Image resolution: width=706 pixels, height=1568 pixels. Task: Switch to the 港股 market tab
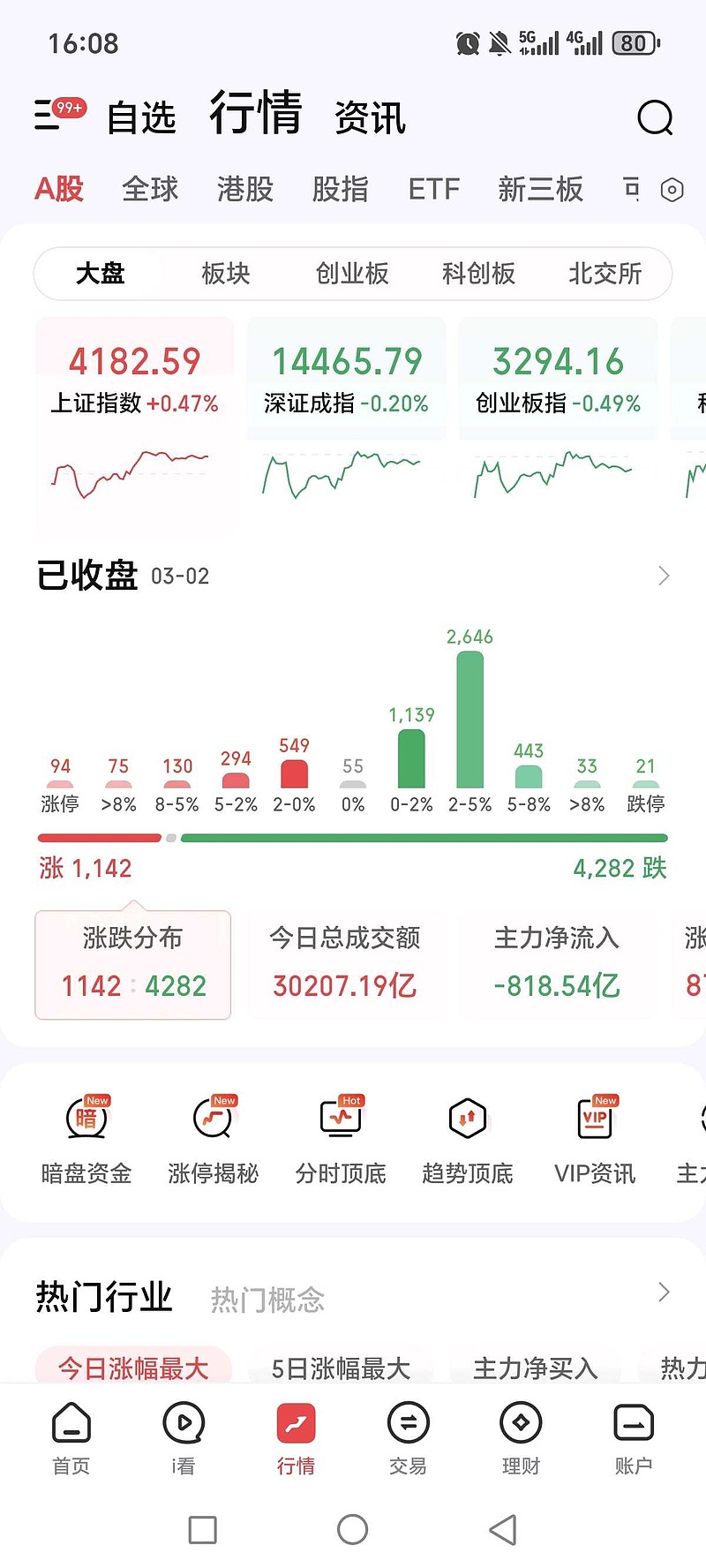pyautogui.click(x=244, y=190)
